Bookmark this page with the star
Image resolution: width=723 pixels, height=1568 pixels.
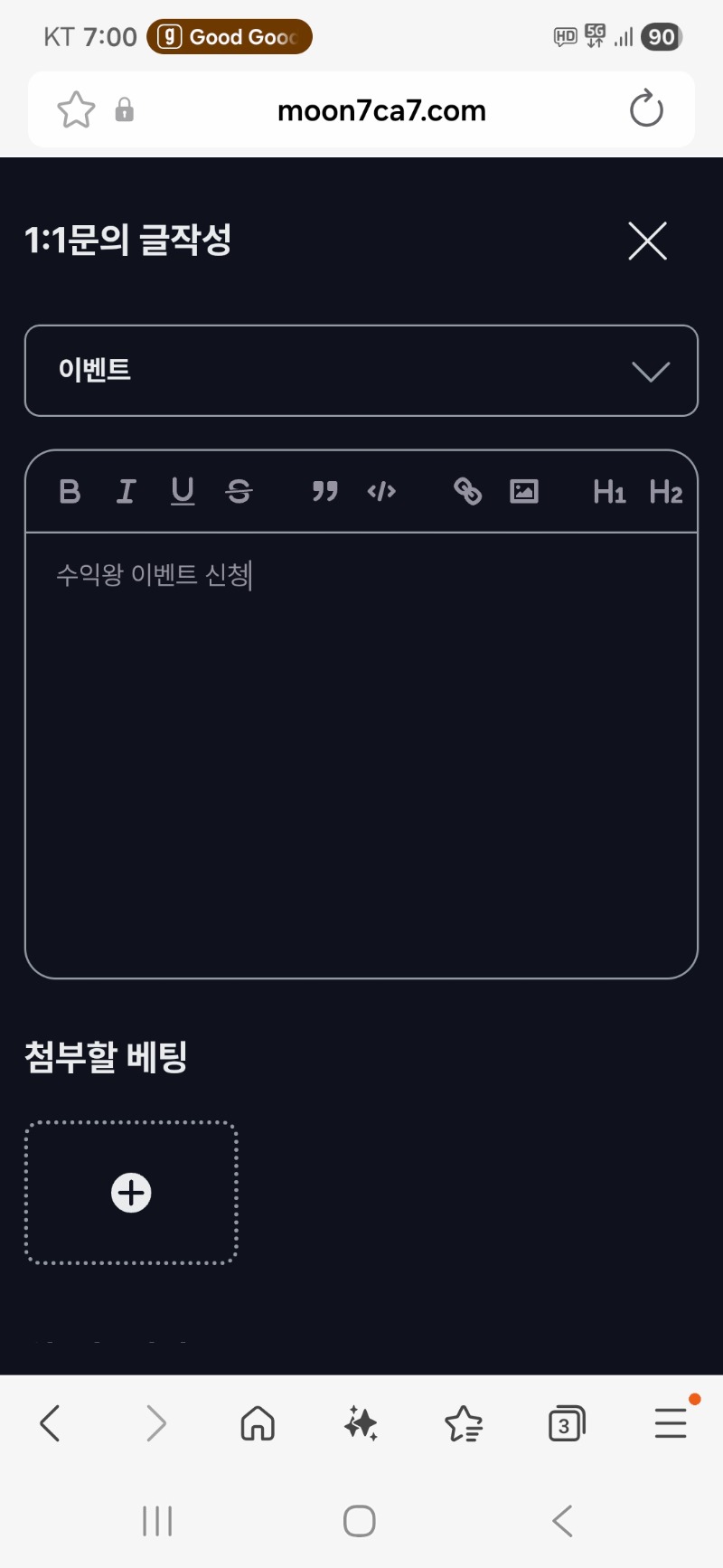tap(76, 110)
